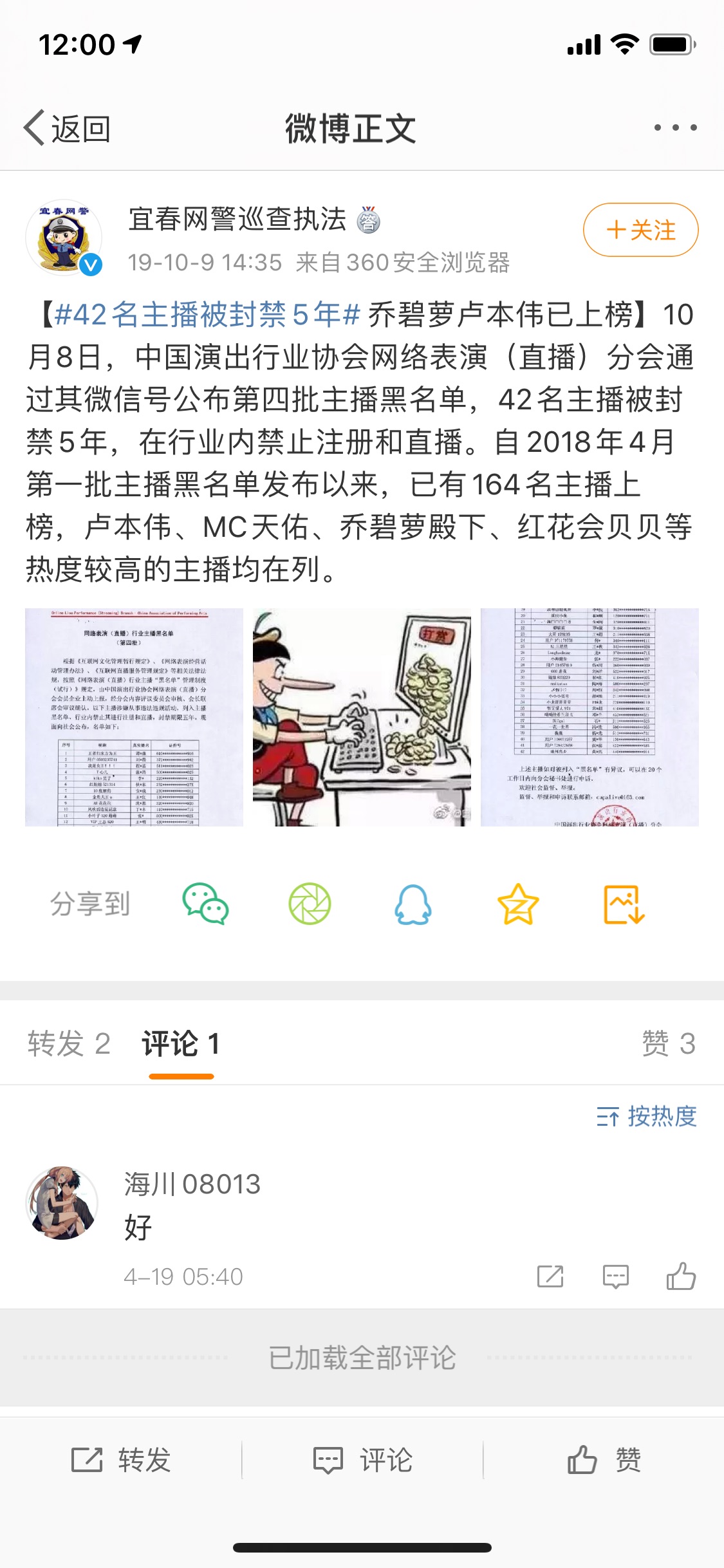Go back using the 返回 button
Viewport: 724px width, 1568px height.
point(67,128)
